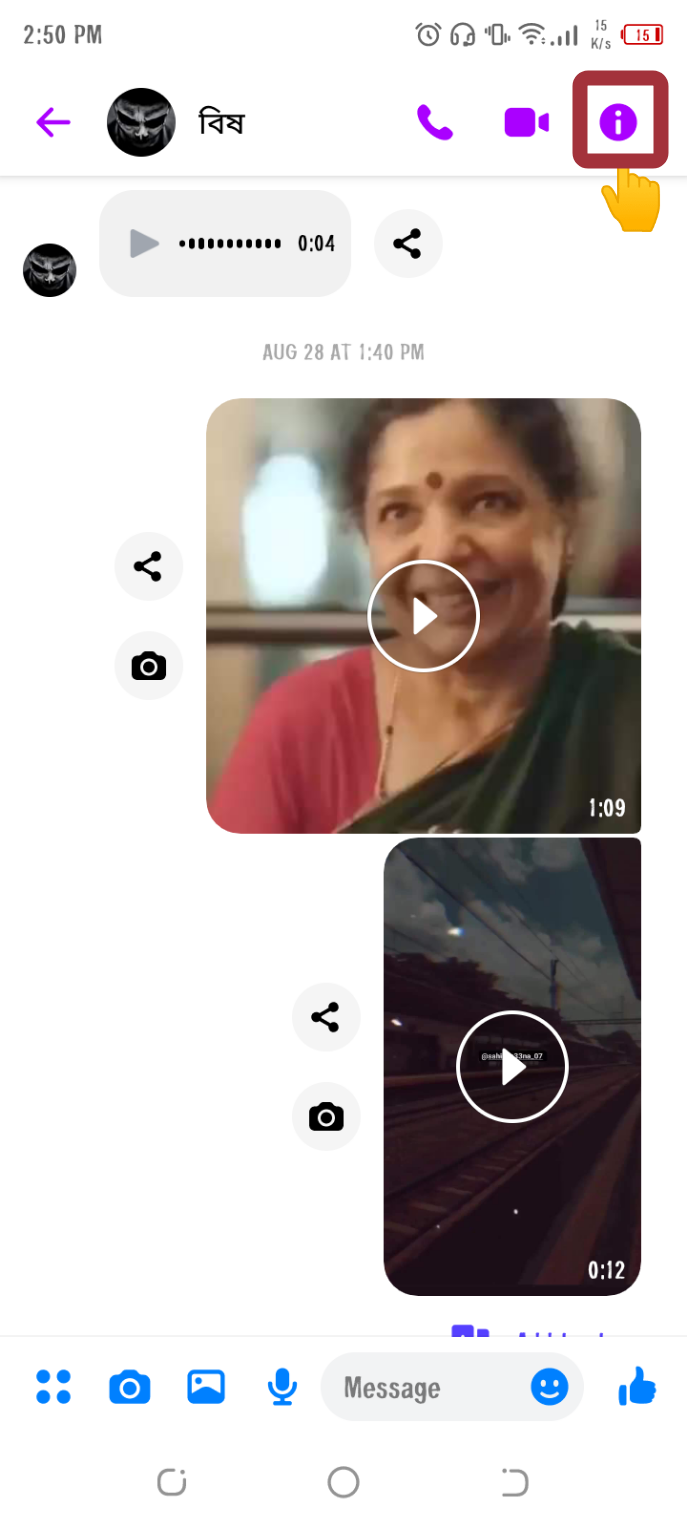The width and height of the screenshot is (687, 1528).
Task: Go back using the purple arrow
Action: pyautogui.click(x=53, y=123)
